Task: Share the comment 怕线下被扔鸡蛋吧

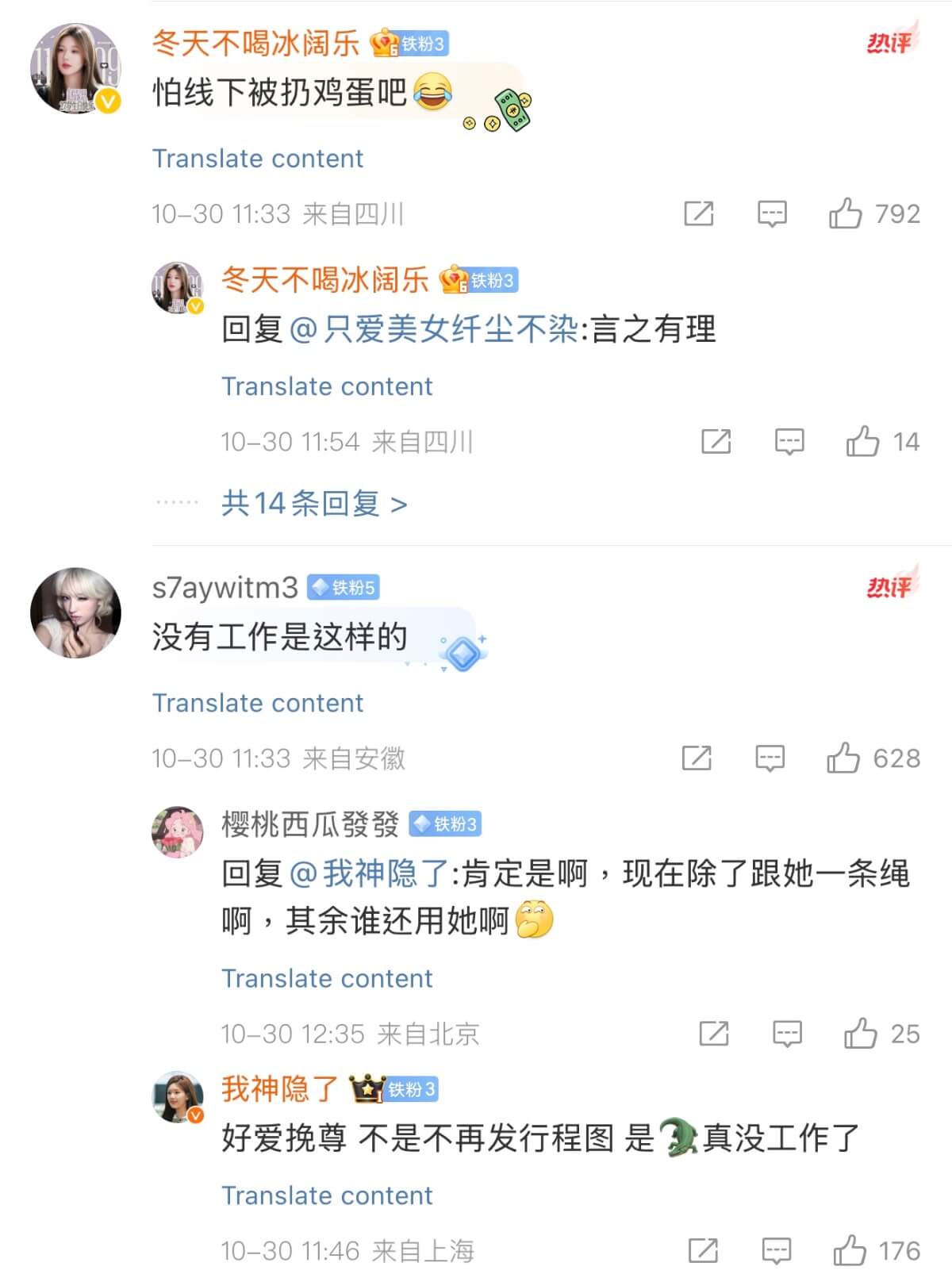Action: click(x=699, y=213)
